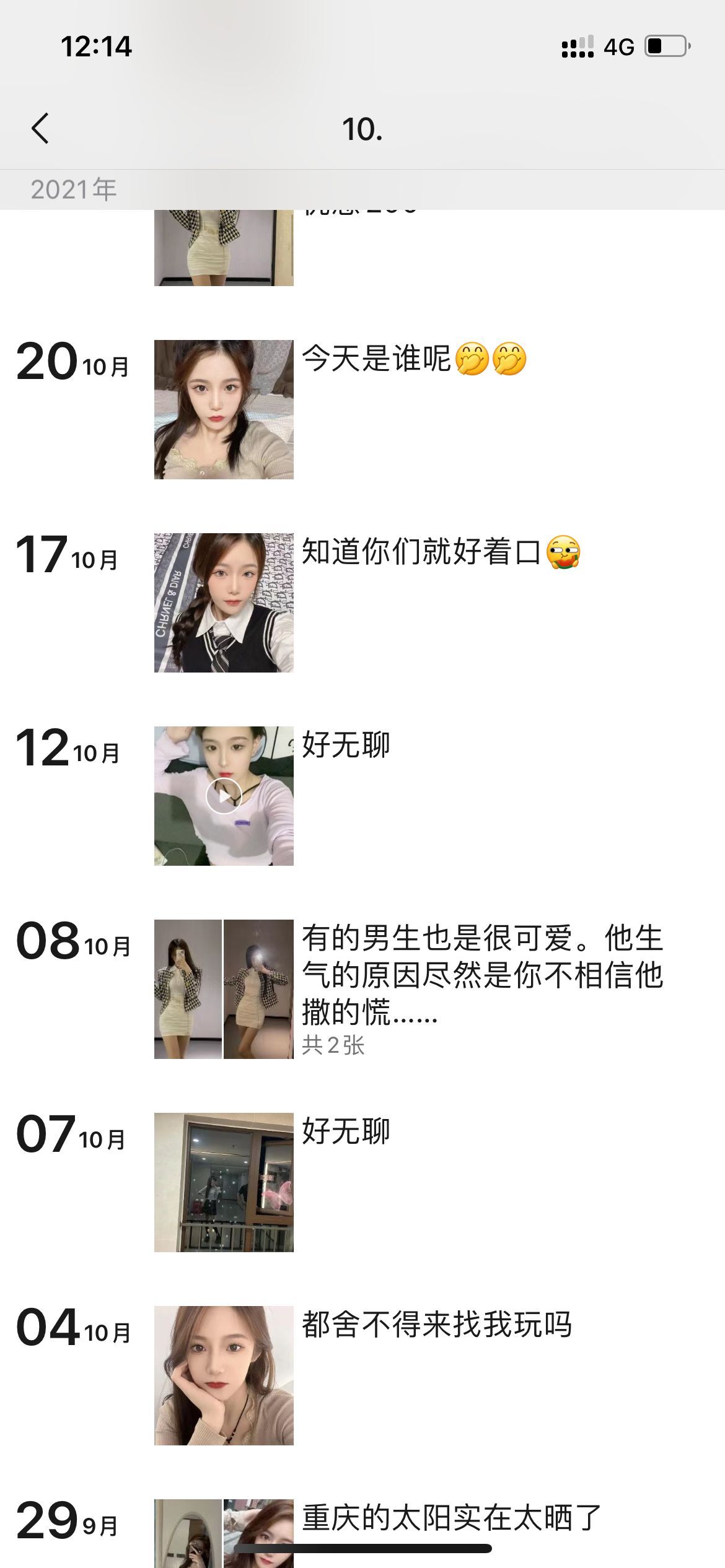This screenshot has width=725, height=1568.
Task: Open the 08 Oct post with 2 photos
Action: point(224,989)
